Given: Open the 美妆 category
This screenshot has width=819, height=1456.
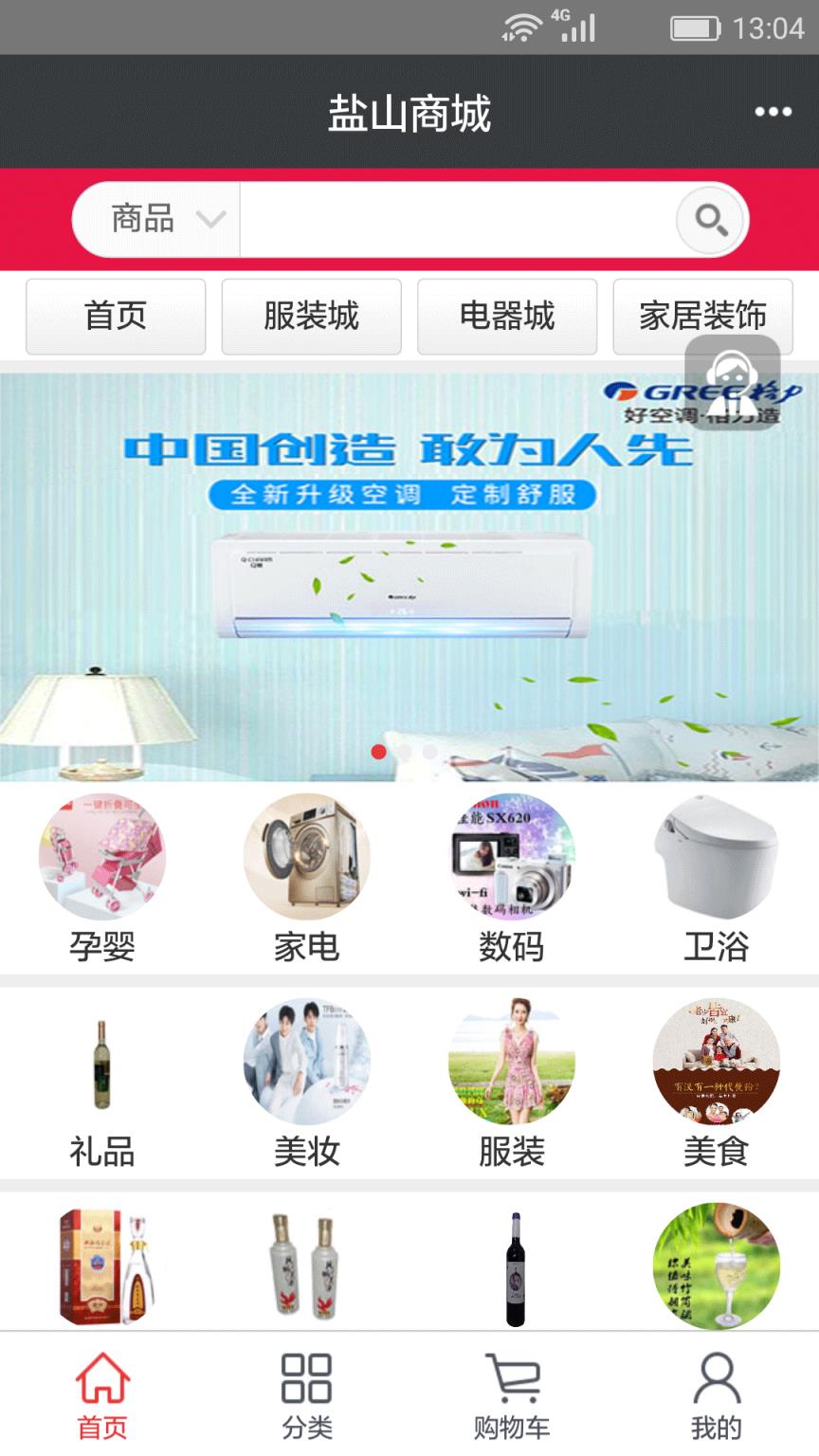Looking at the screenshot, I should click(x=307, y=1083).
